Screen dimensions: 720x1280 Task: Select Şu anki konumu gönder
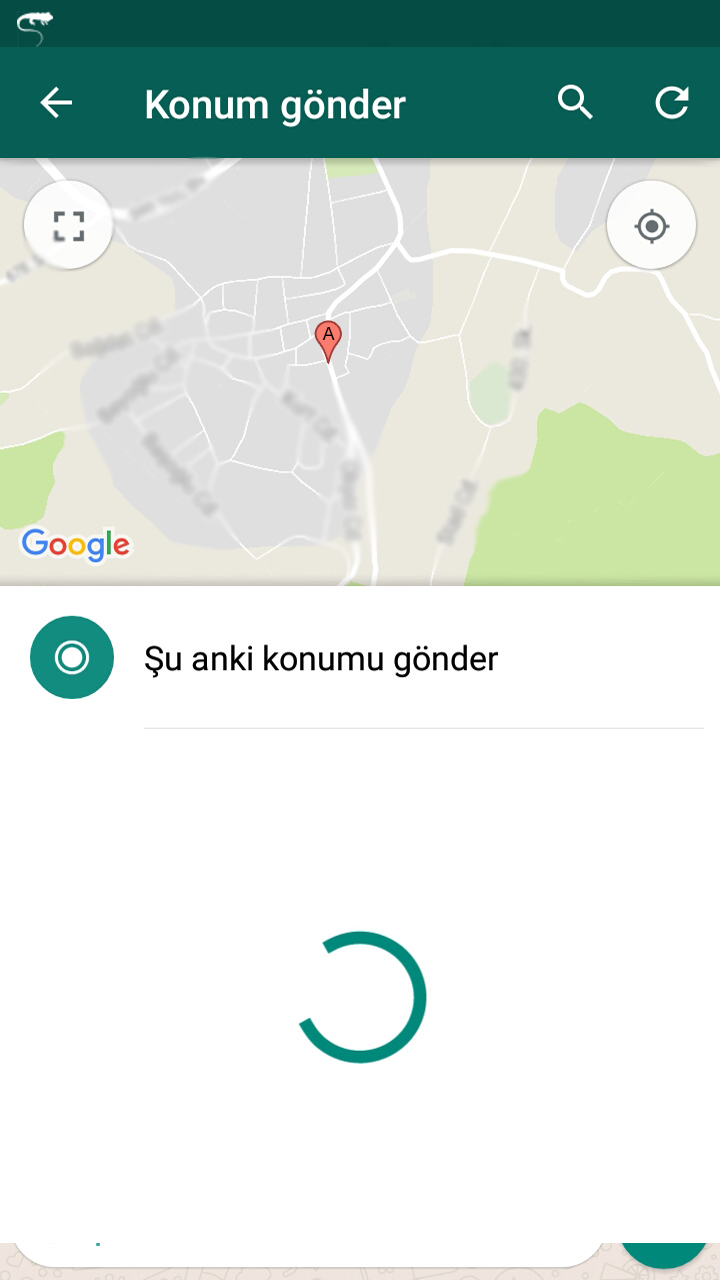point(320,658)
